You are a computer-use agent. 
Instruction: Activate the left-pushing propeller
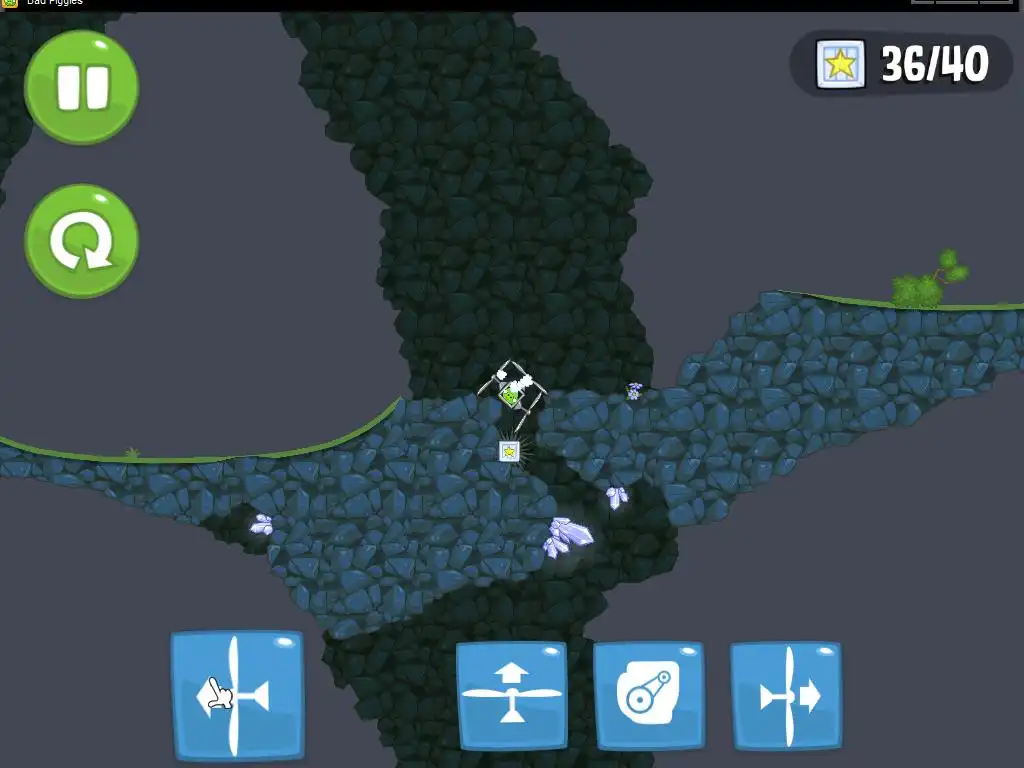[x=237, y=694]
